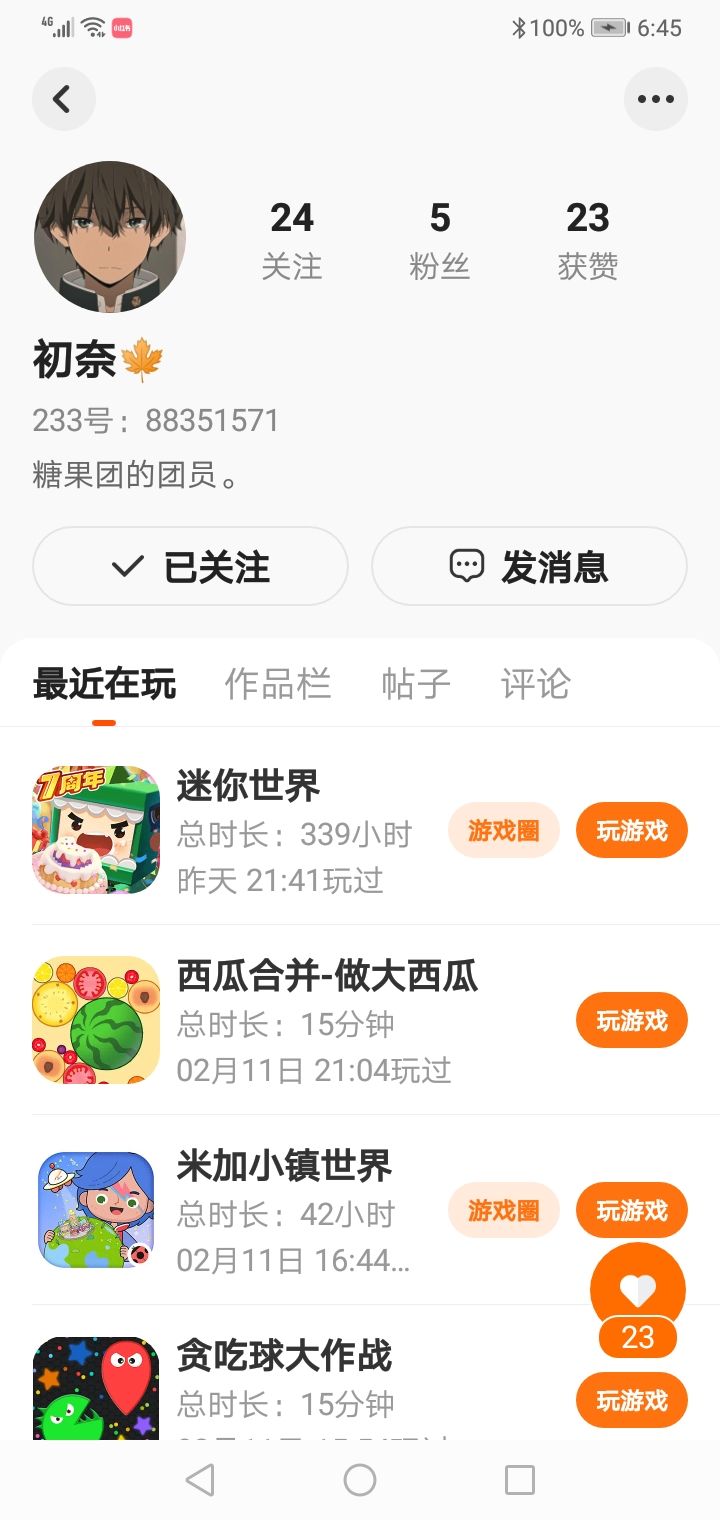Switch to the 帖子 tab
Viewport: 720px width, 1520px height.
point(416,685)
